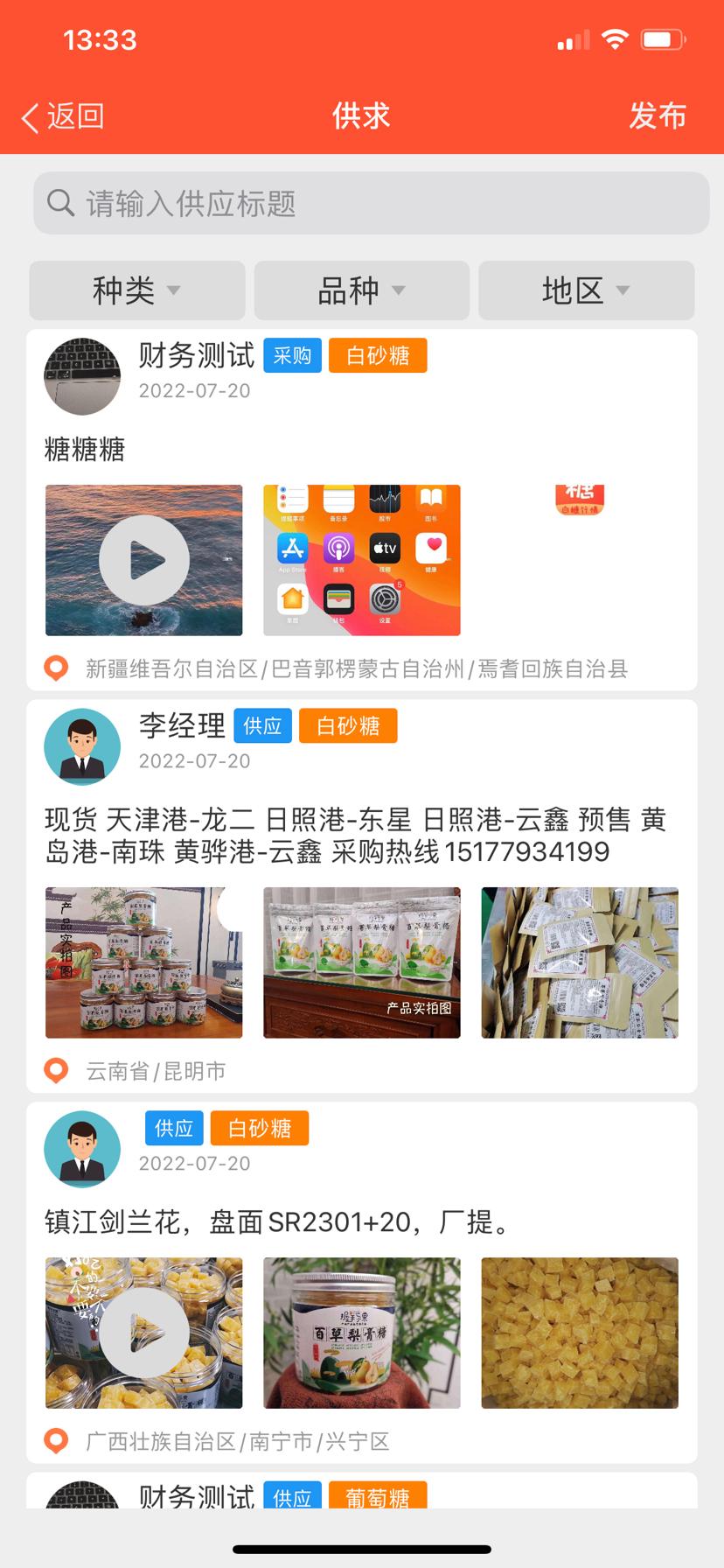The width and height of the screenshot is (724, 1568).
Task: View the green bags photo in 李经理's post
Action: point(361,962)
